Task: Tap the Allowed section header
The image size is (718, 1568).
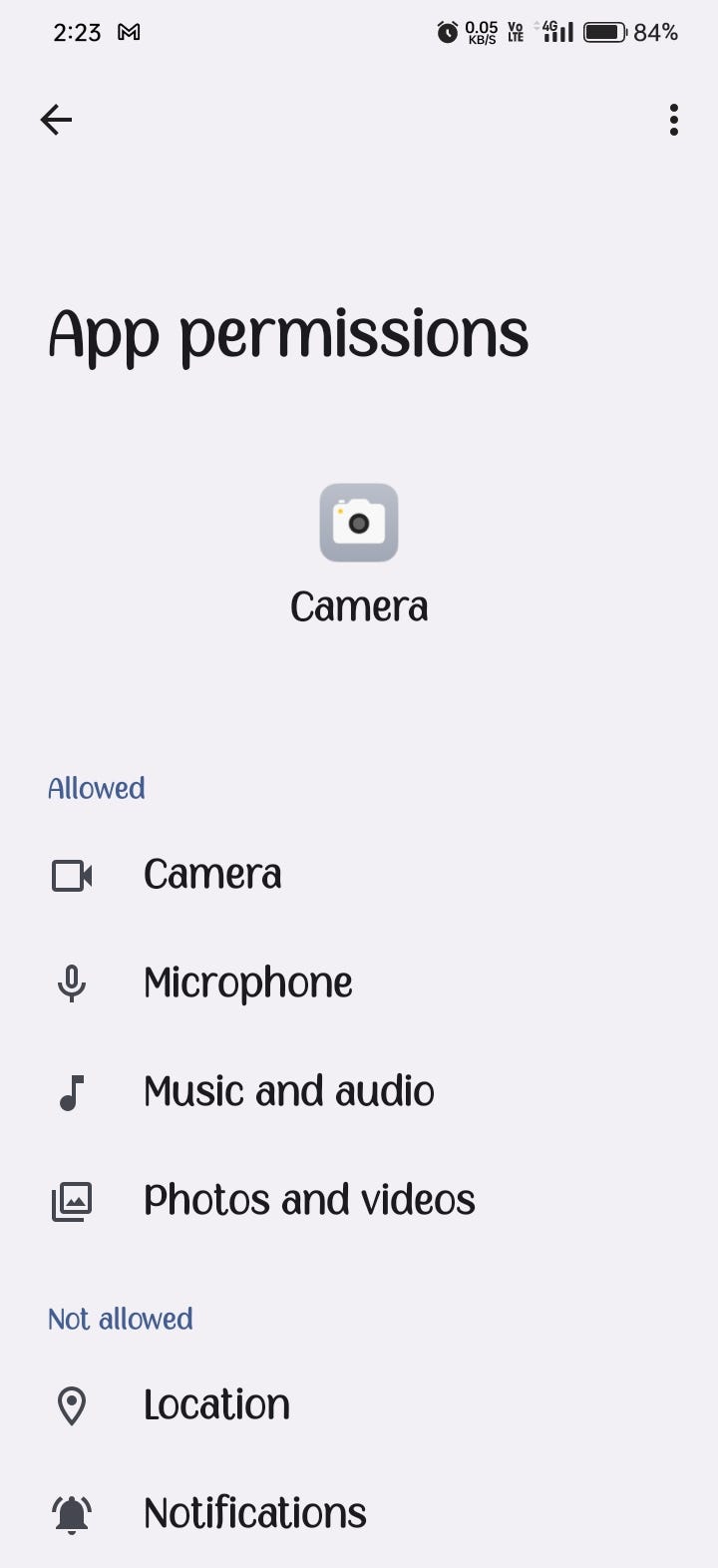Action: pyautogui.click(x=96, y=788)
